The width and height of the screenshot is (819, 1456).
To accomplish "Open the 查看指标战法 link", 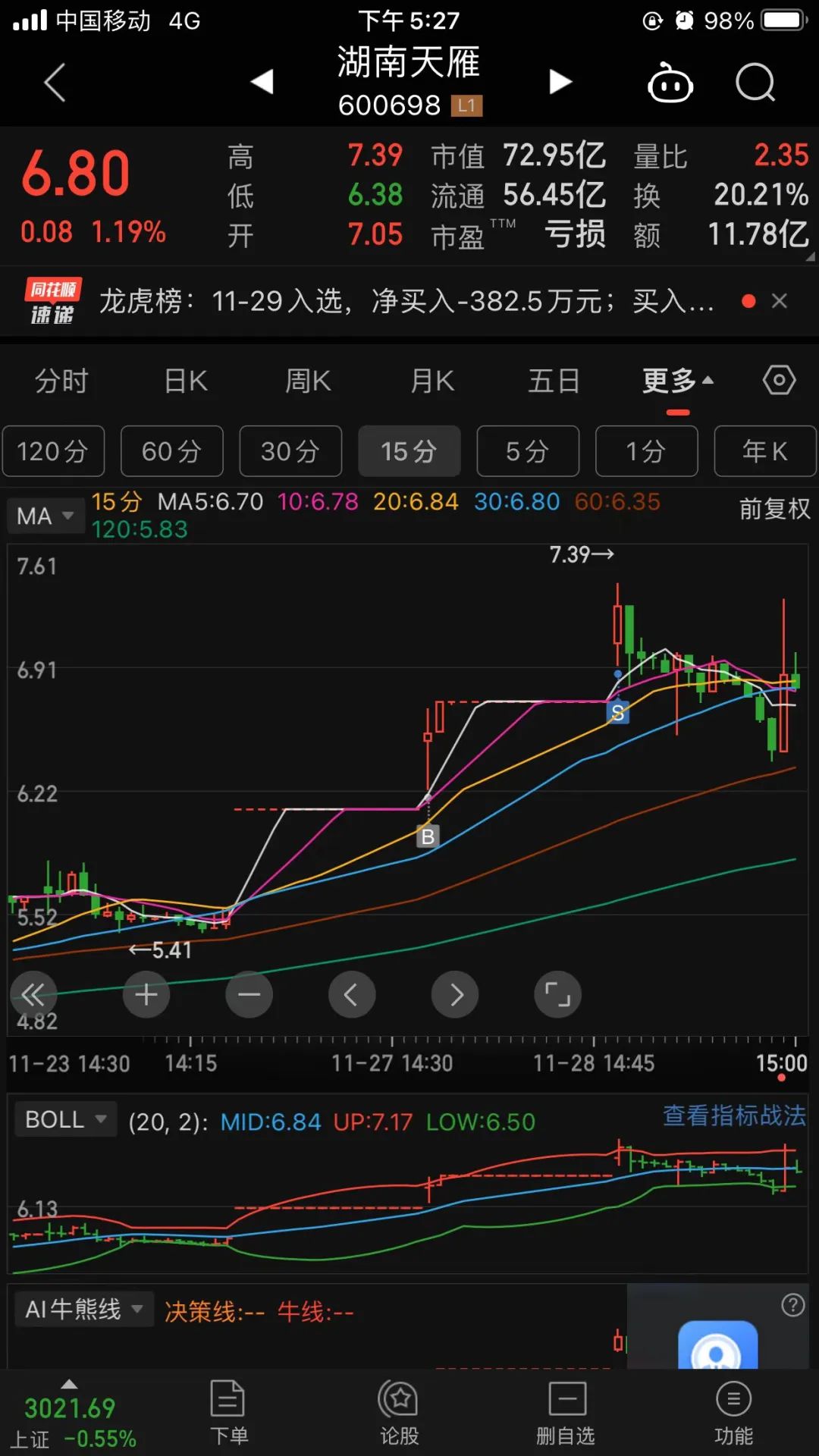I will (733, 1116).
